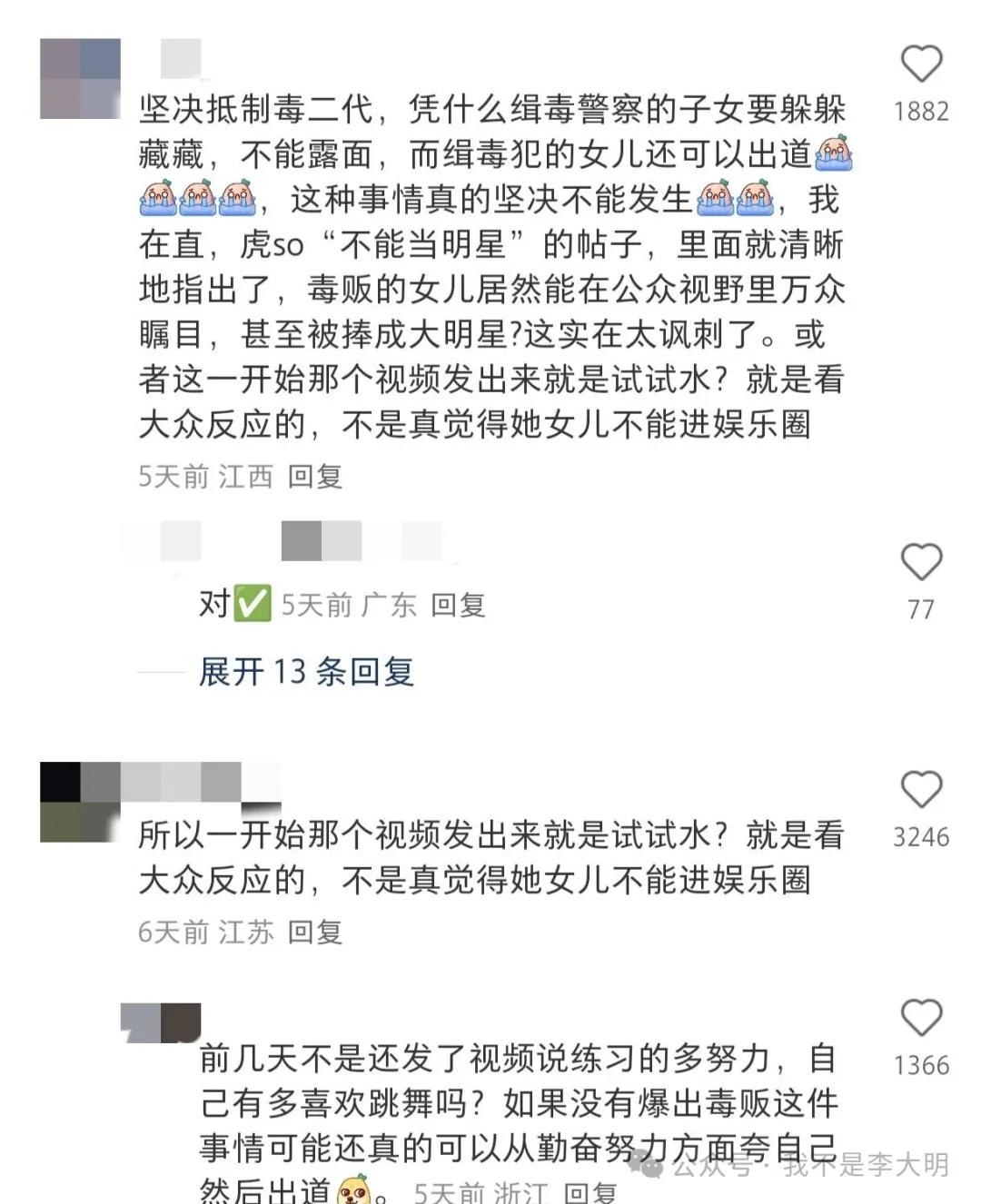
Task: Like the reply with 1366 likes
Action: pyautogui.click(x=921, y=1018)
